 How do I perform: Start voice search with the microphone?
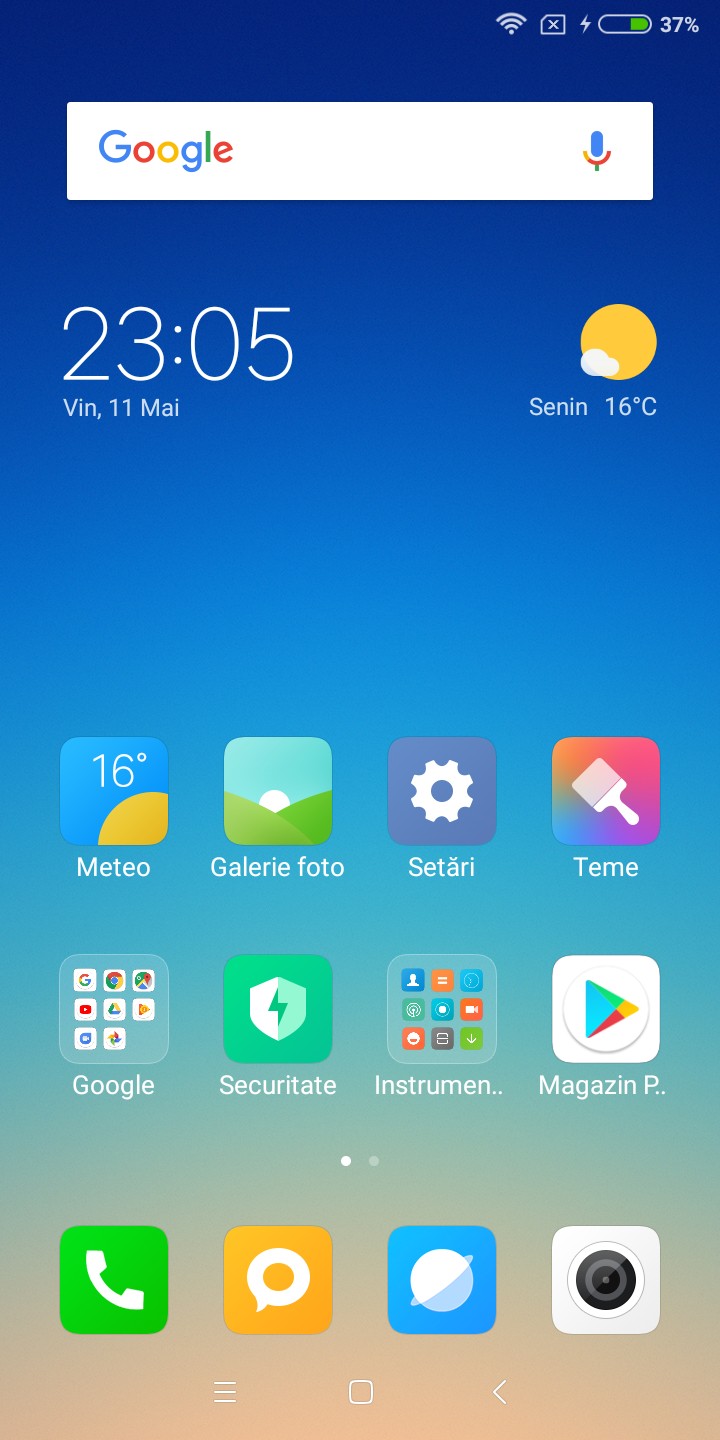click(597, 151)
